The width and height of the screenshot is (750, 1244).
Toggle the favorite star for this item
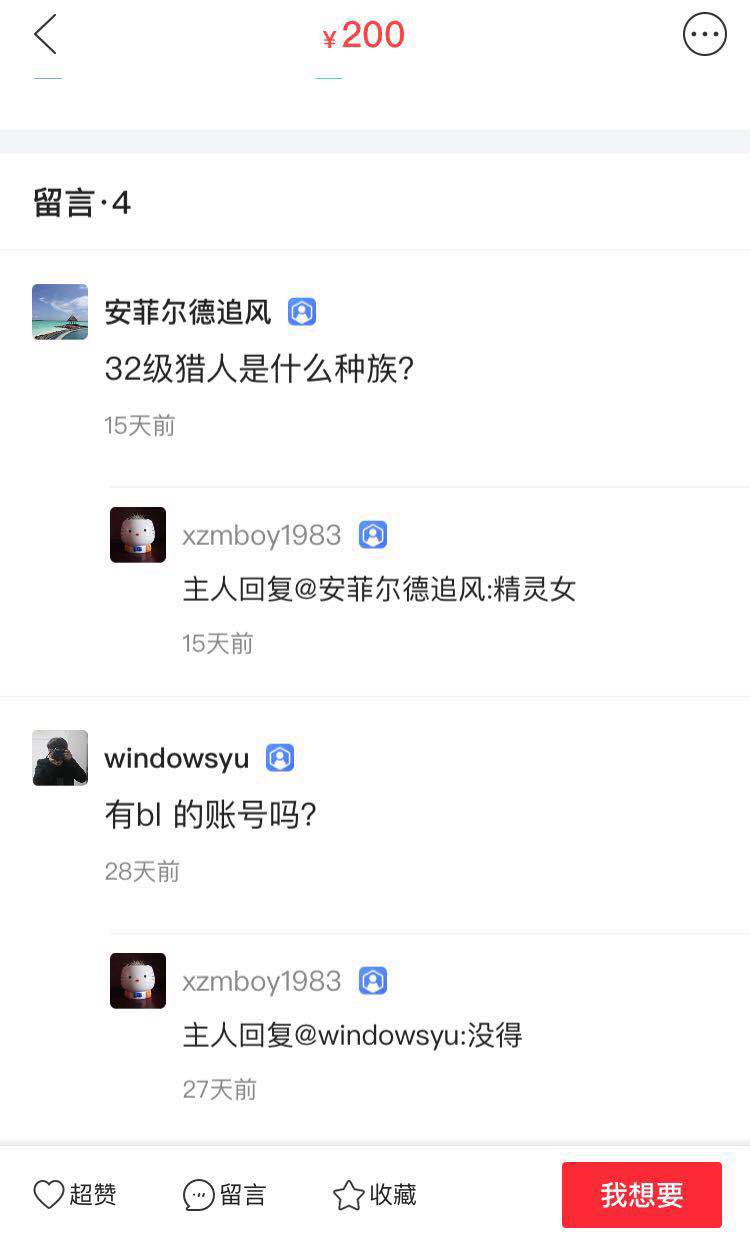point(371,1195)
